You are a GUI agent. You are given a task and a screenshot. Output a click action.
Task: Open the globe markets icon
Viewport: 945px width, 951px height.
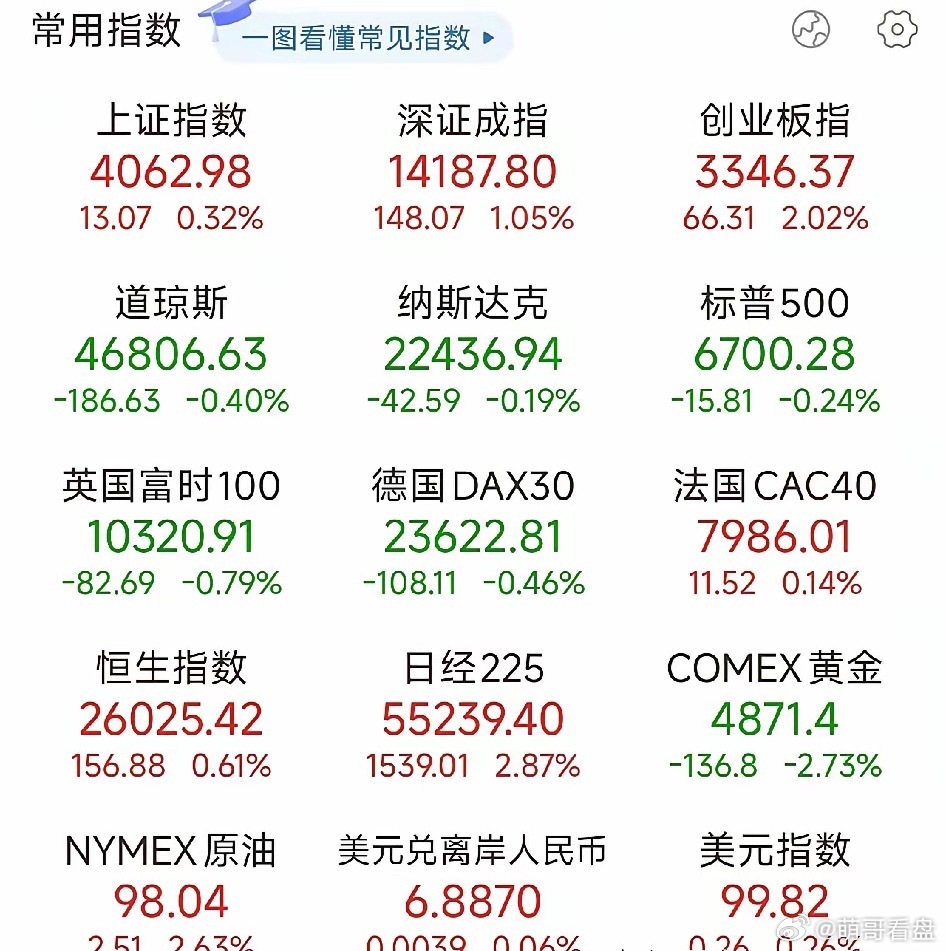811,30
